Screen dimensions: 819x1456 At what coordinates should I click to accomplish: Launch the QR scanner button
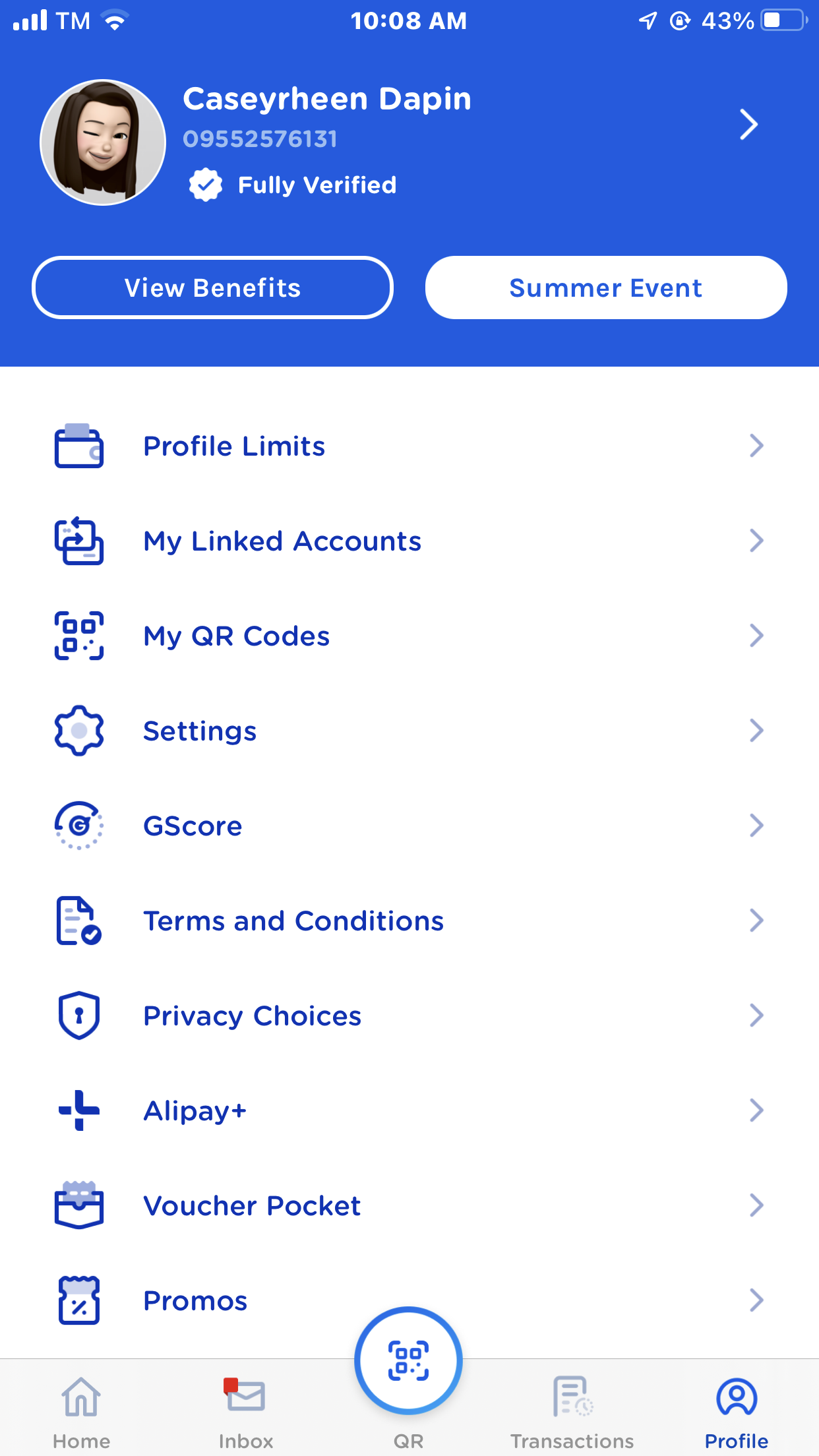[408, 1361]
